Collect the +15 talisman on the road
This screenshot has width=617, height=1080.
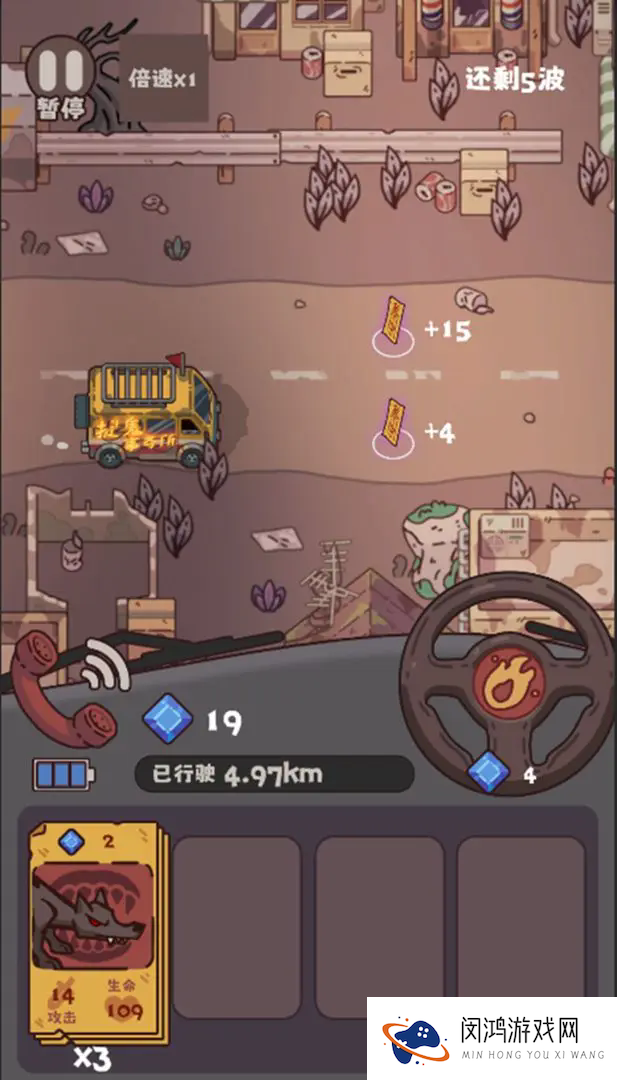click(394, 326)
